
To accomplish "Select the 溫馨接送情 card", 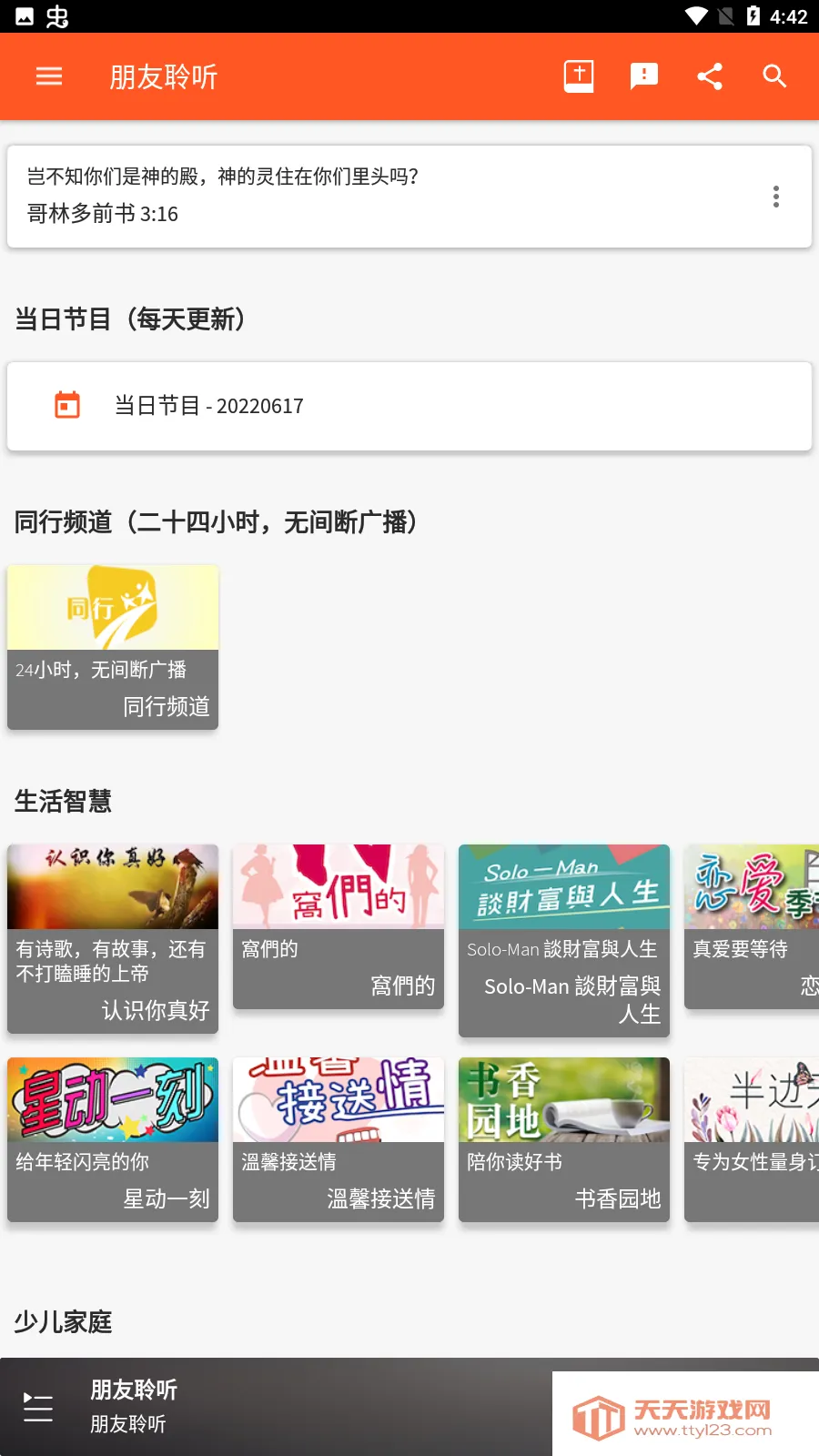I will tap(339, 1139).
